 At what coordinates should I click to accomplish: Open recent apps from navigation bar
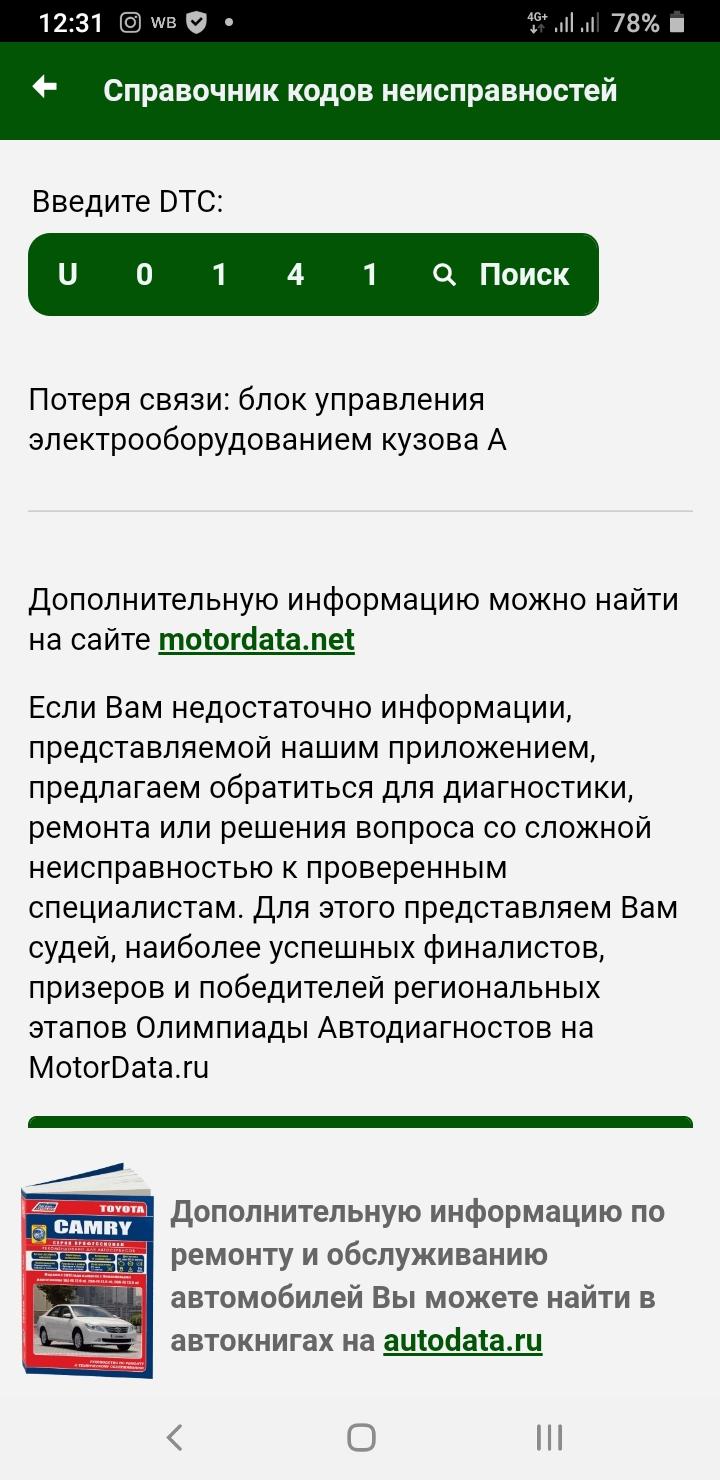(549, 1438)
